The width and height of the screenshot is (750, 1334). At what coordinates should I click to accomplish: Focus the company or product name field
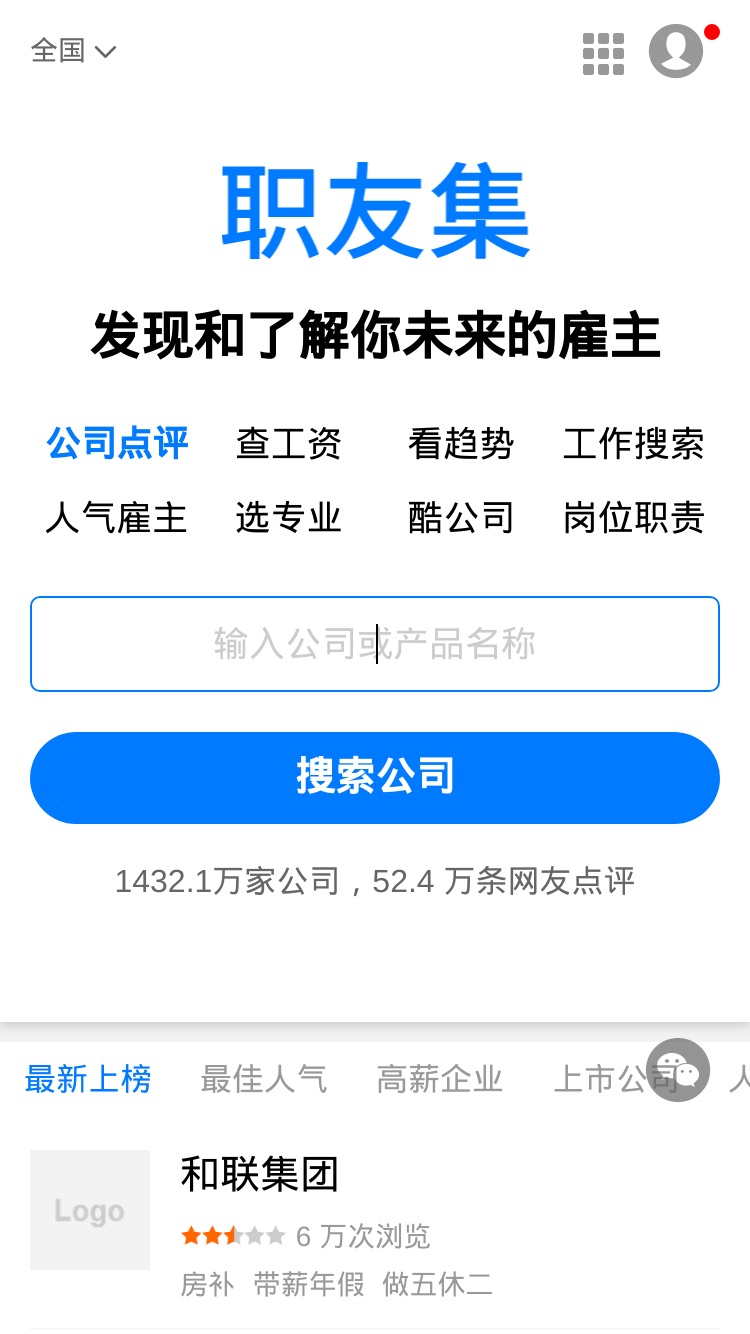(x=375, y=644)
